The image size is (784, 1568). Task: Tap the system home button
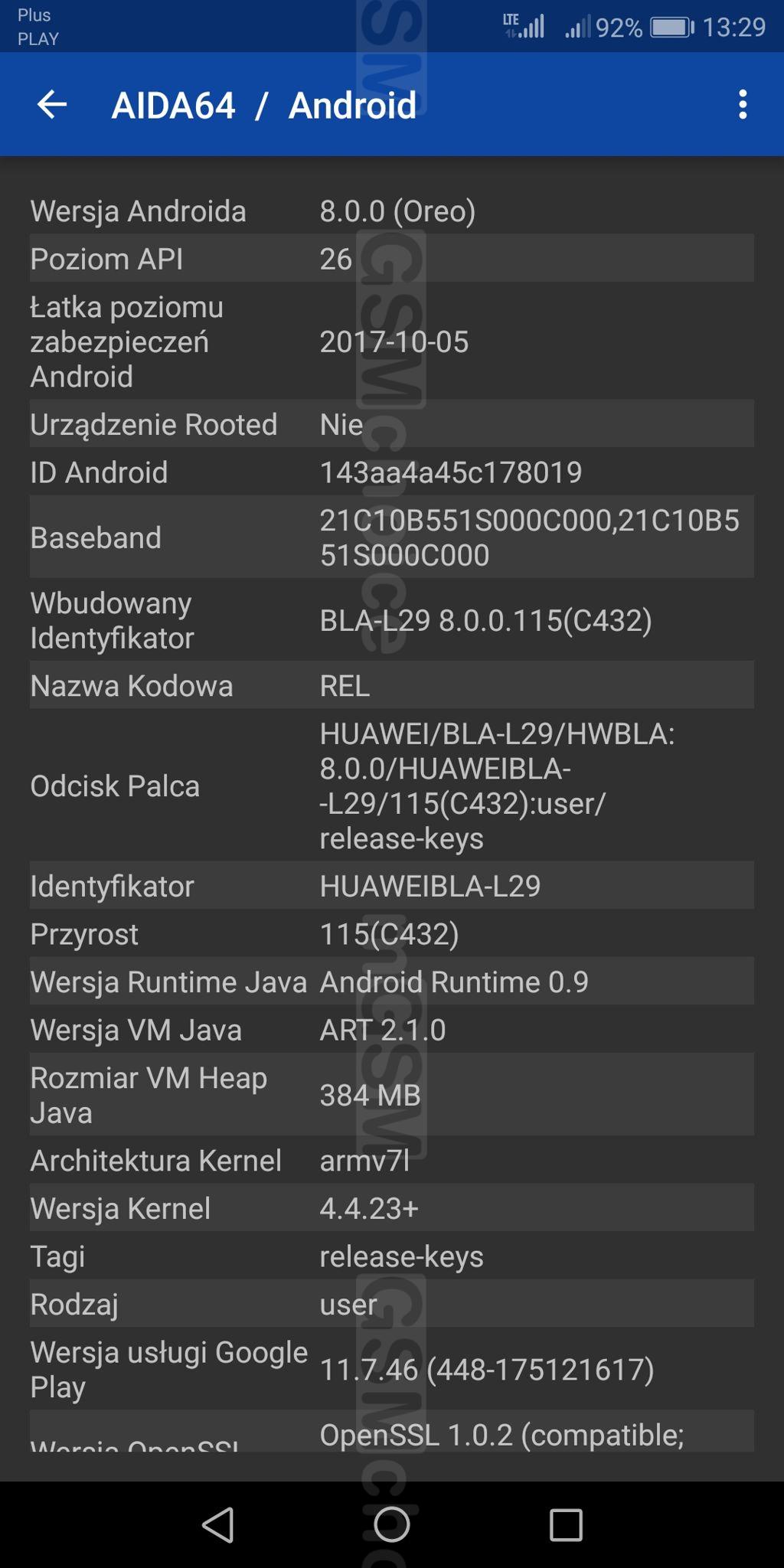tap(391, 1524)
